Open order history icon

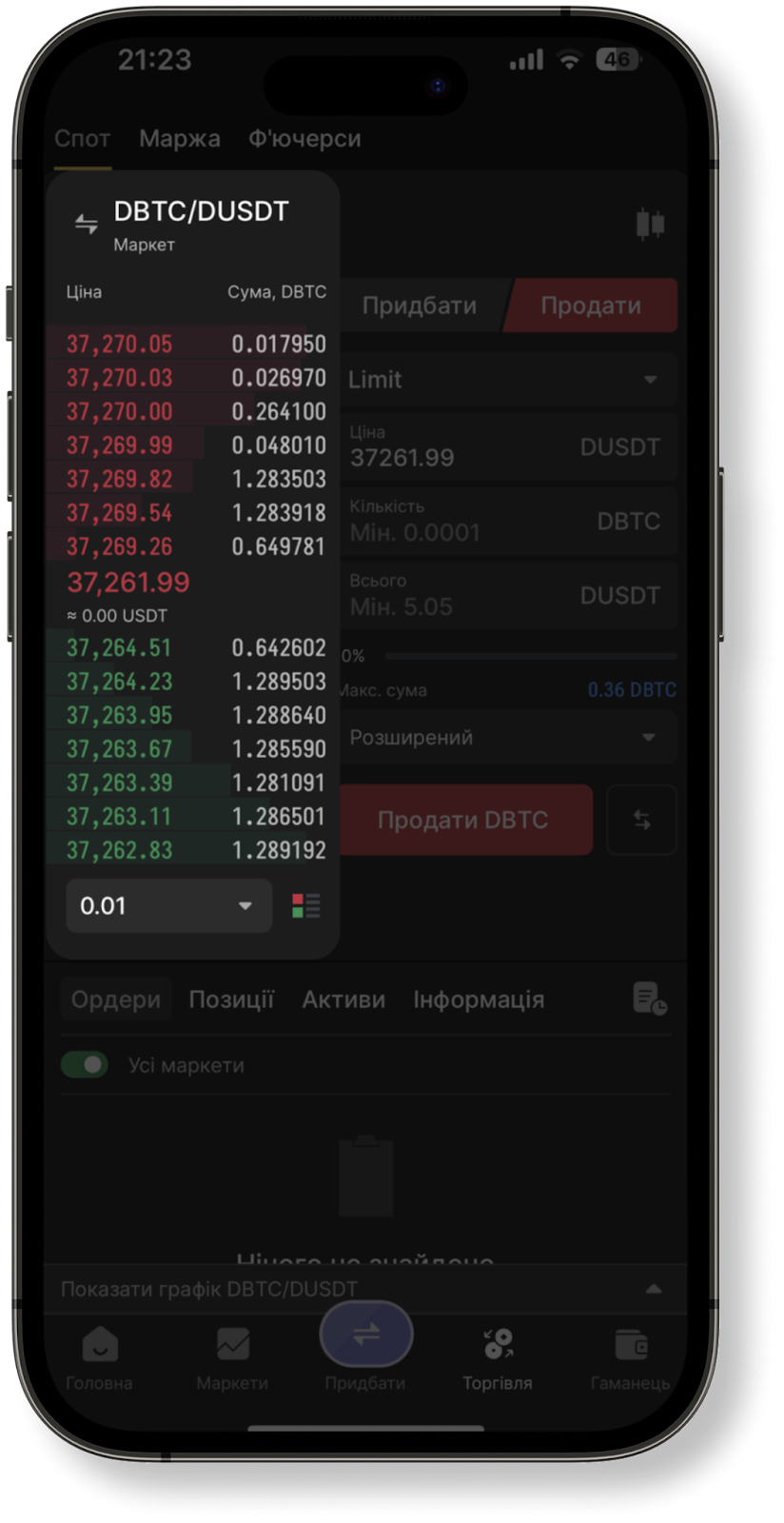(650, 999)
